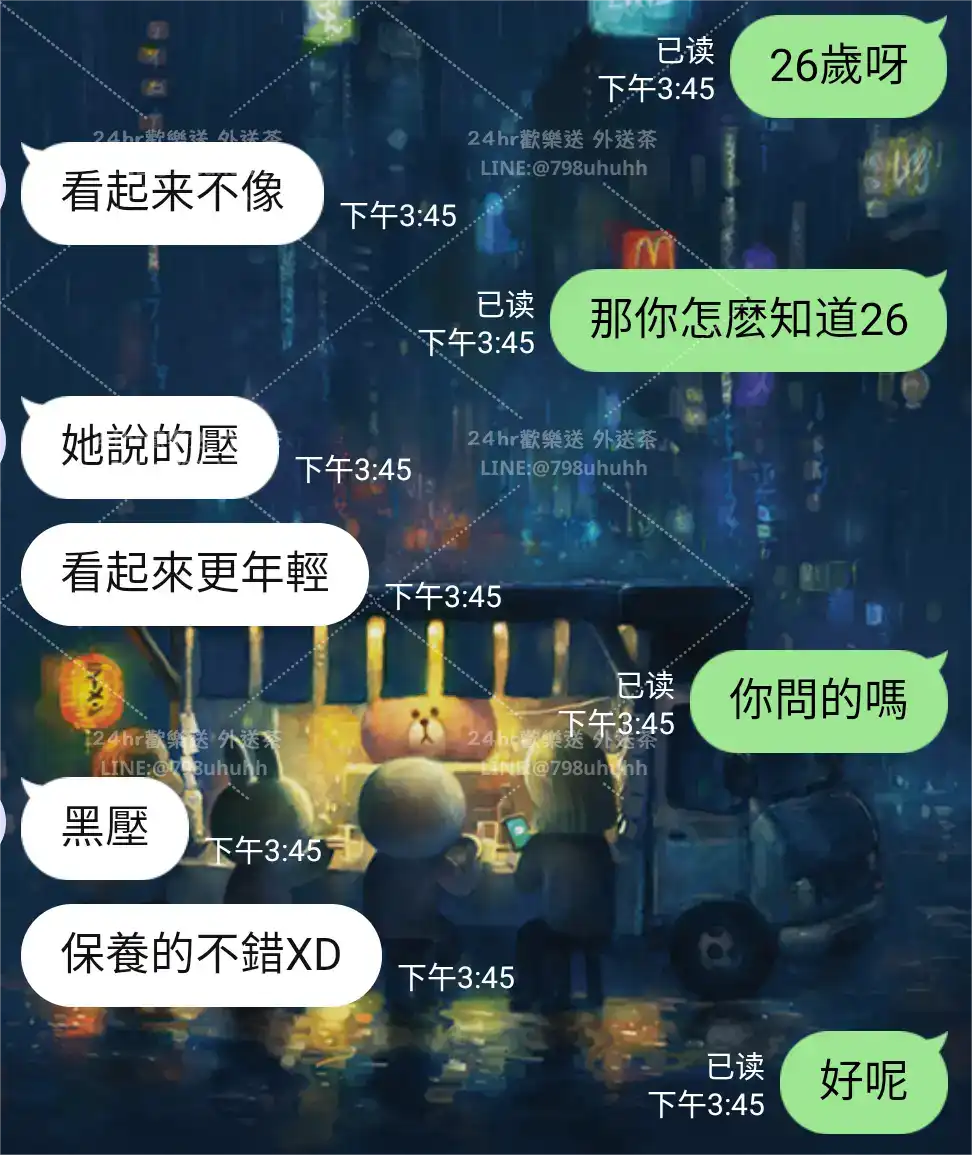This screenshot has height=1155, width=972.
Task: Select the short message "黑壓"
Action: [104, 827]
